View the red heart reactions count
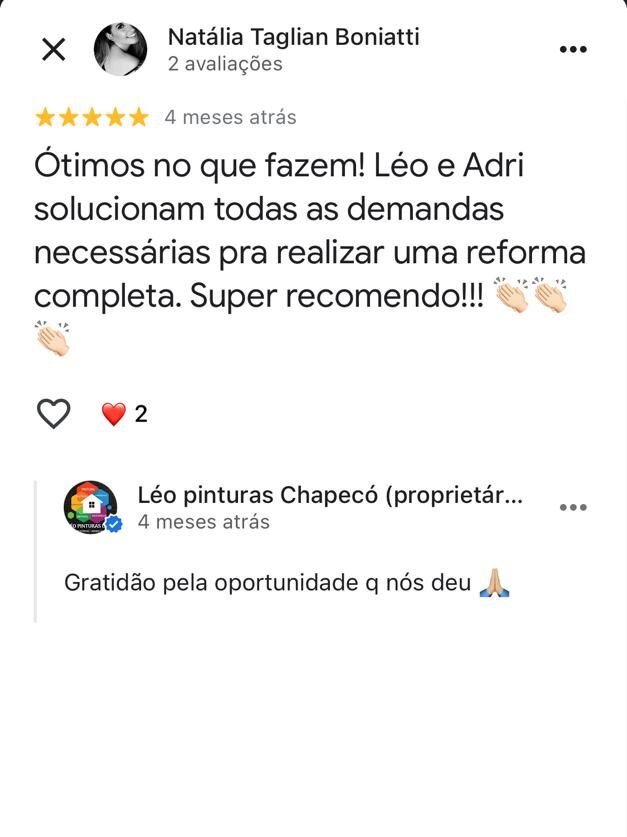The image size is (627, 837). (125, 414)
